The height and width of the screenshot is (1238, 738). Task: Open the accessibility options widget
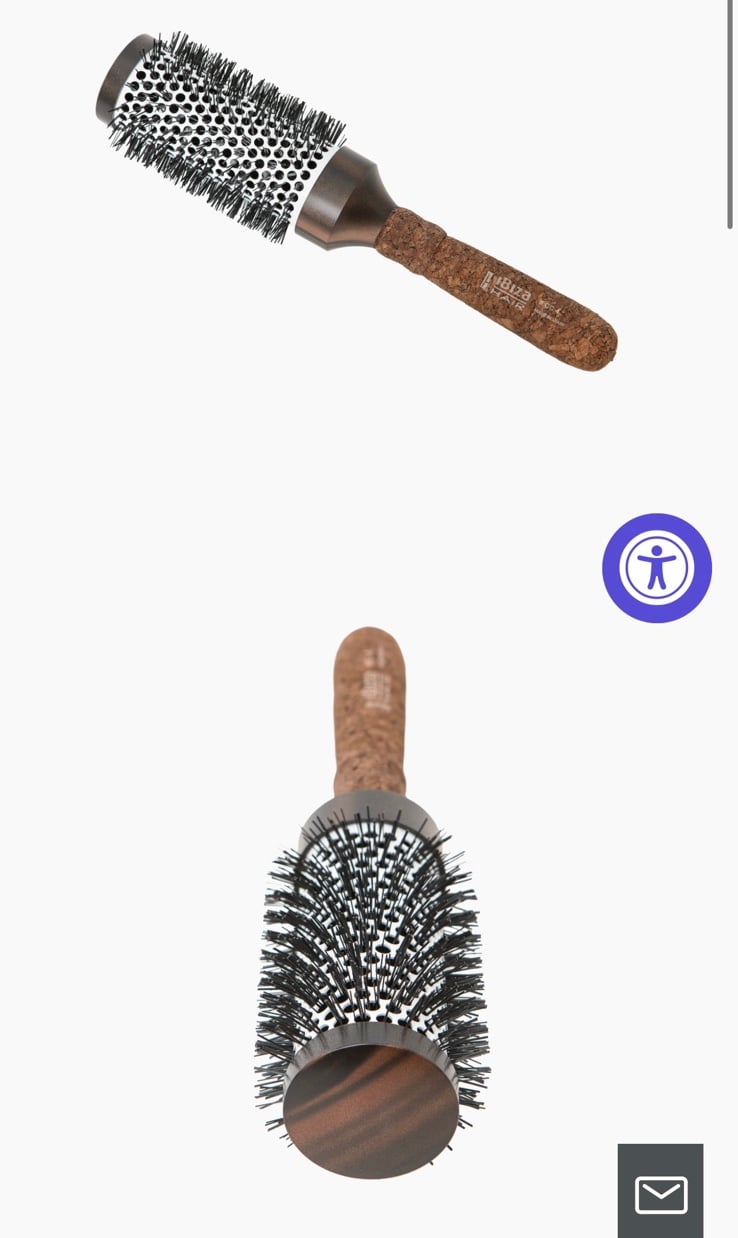657,568
